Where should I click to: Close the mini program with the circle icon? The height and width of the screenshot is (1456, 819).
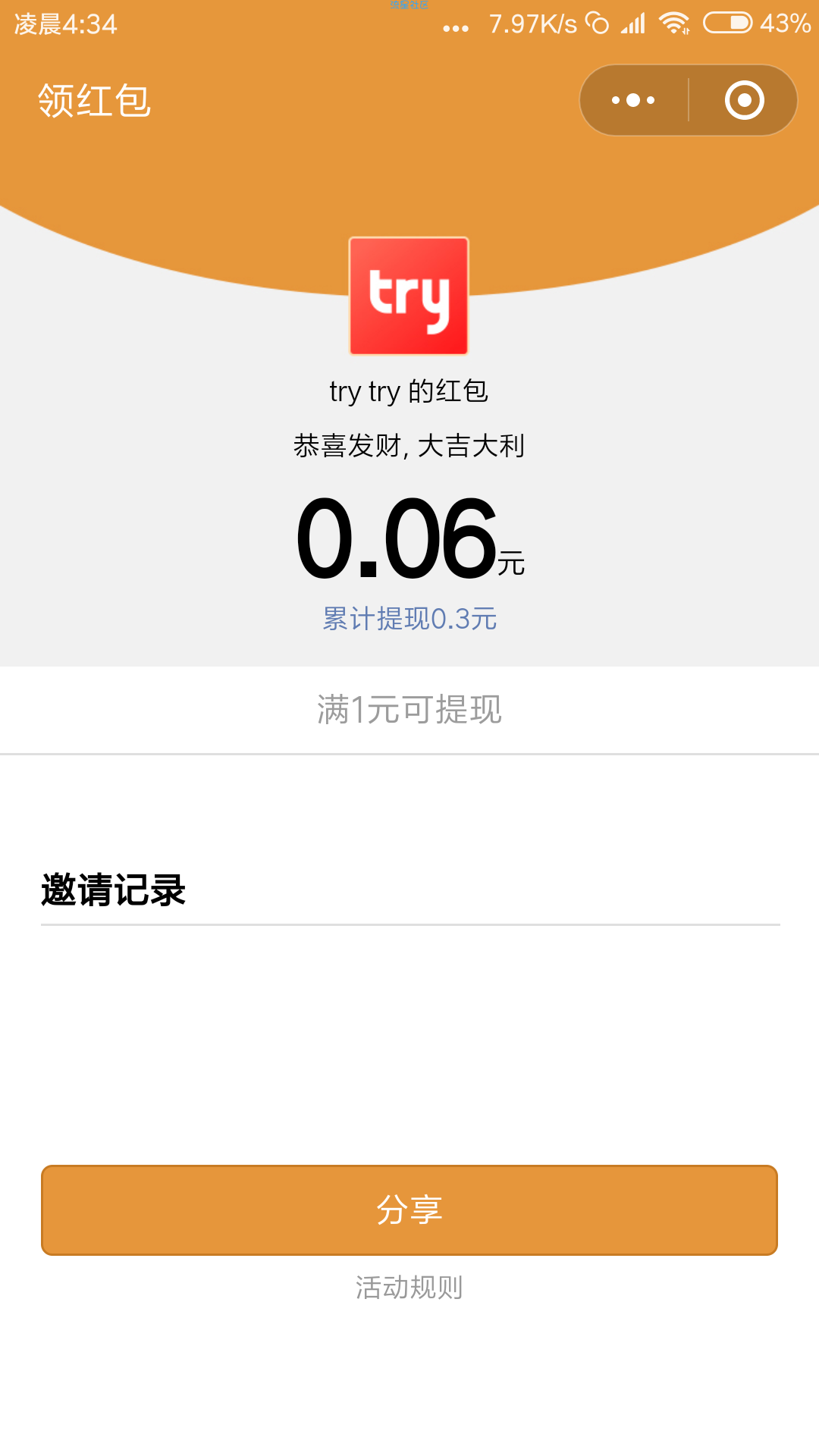744,100
